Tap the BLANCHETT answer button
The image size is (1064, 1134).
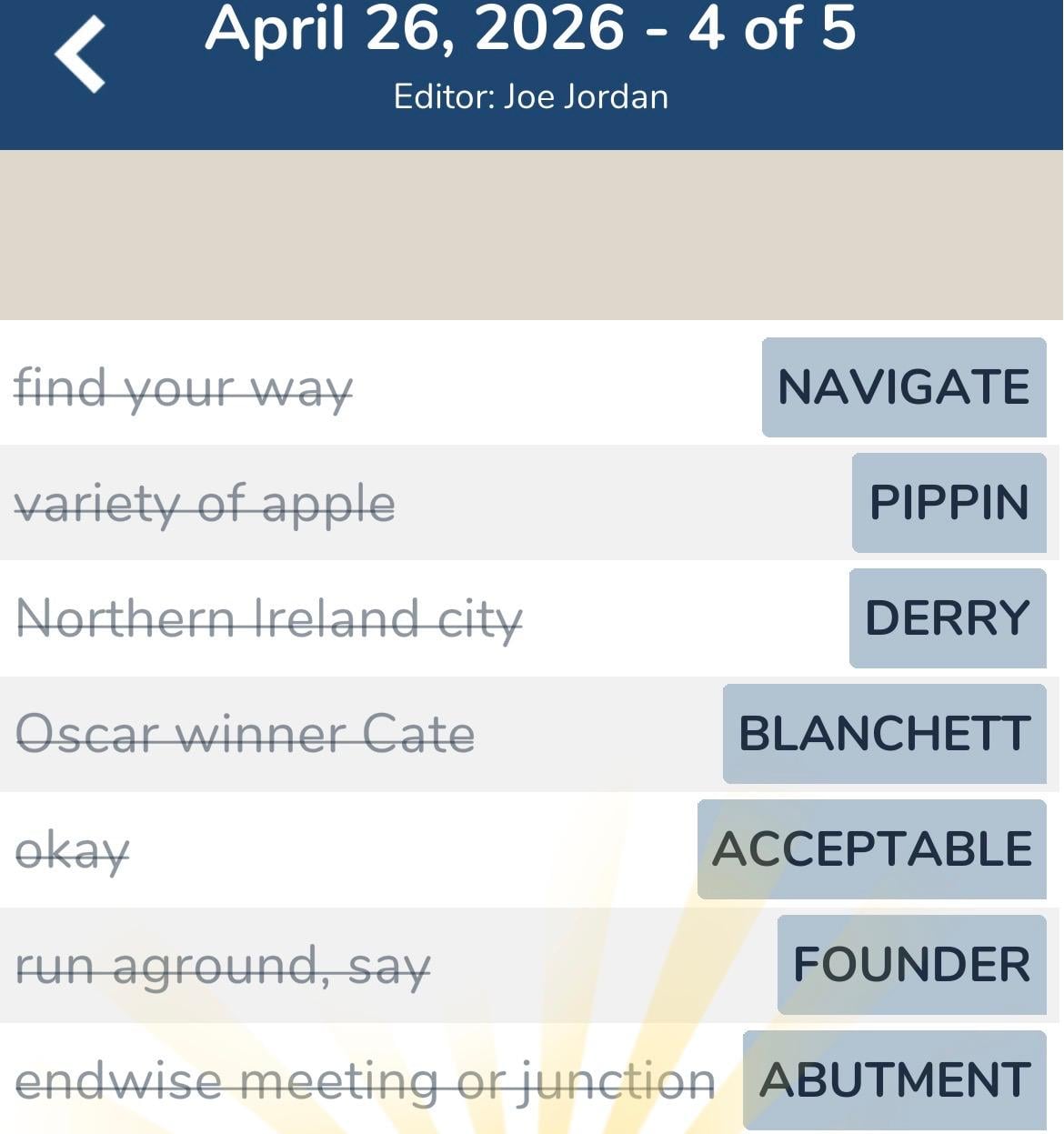[884, 734]
